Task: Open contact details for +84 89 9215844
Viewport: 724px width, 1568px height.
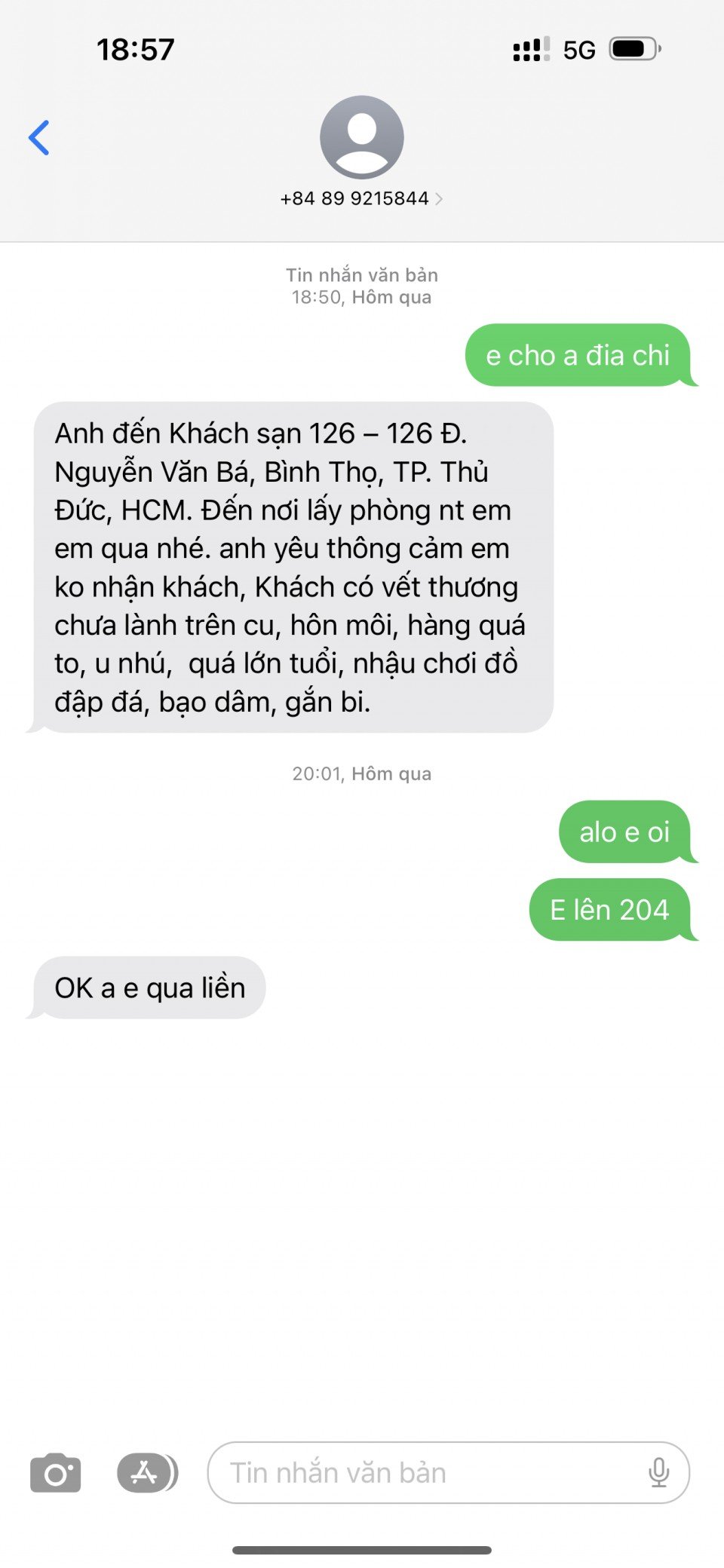Action: click(361, 198)
